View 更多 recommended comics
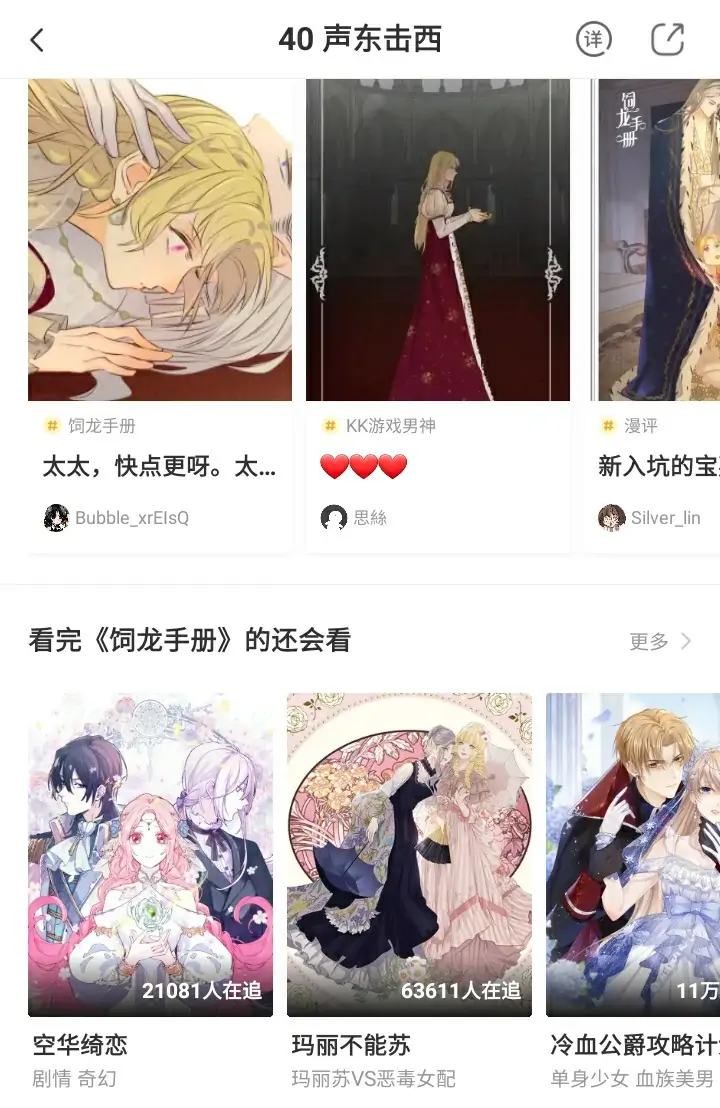This screenshot has width=720, height=1108. (660, 641)
